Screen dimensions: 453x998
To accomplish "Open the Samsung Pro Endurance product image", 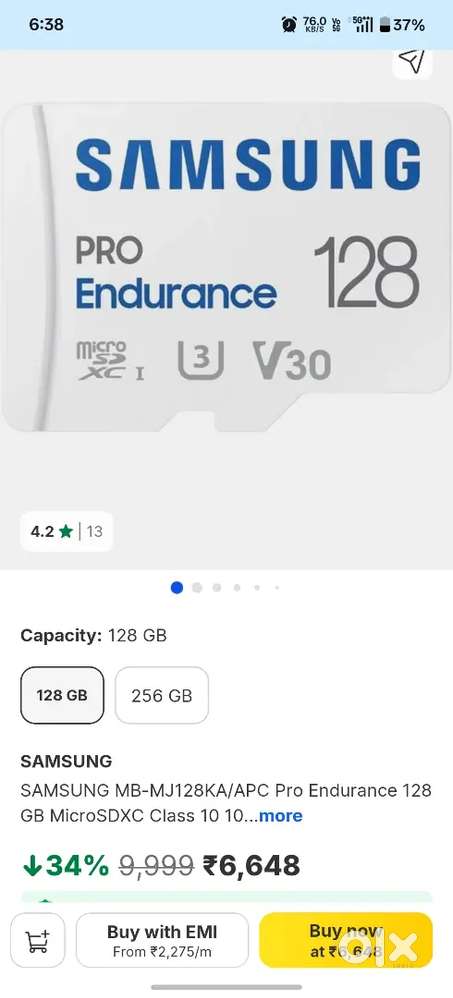I will (226, 267).
